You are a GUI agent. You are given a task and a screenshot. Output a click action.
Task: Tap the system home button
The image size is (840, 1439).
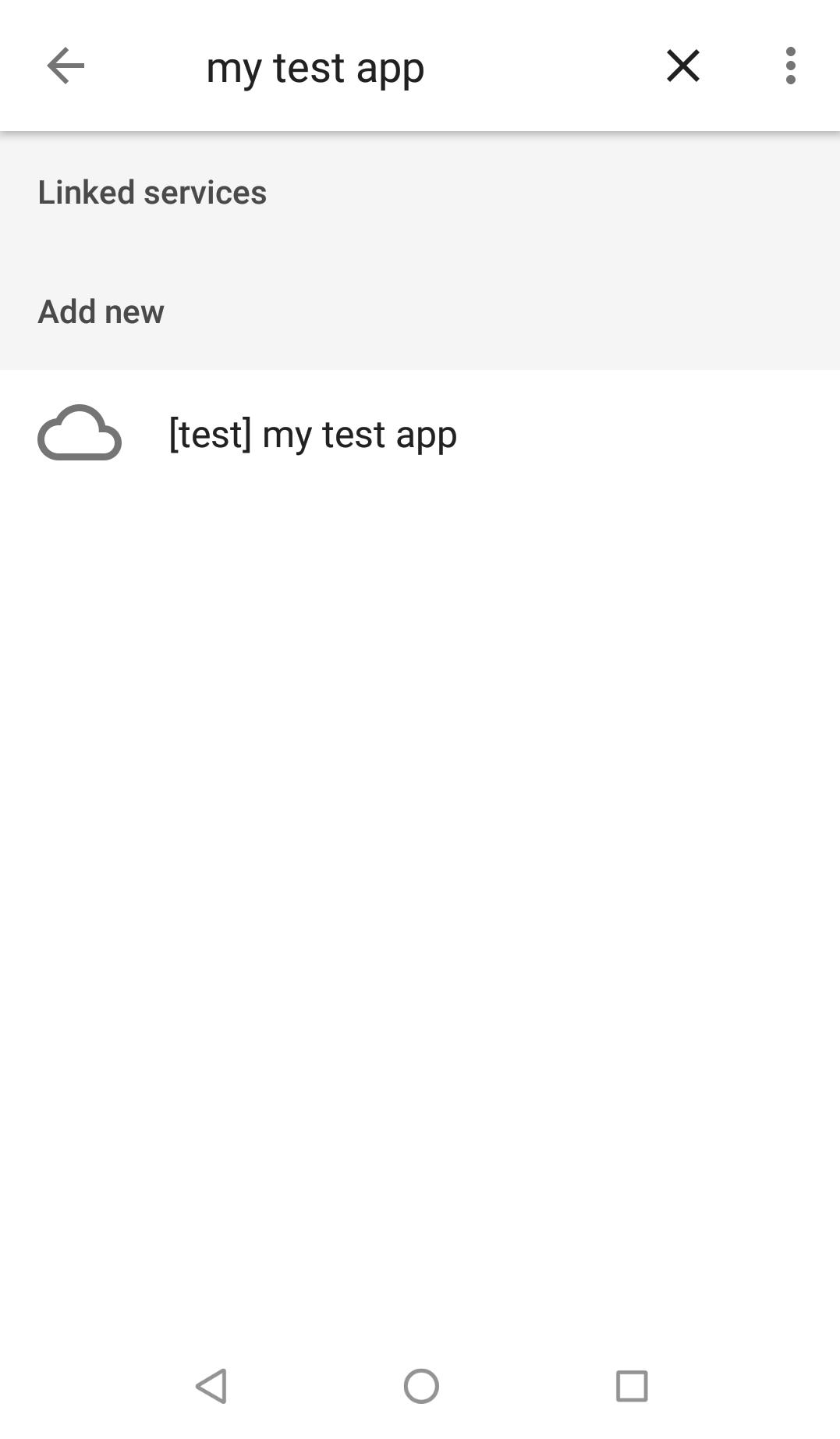point(420,1386)
